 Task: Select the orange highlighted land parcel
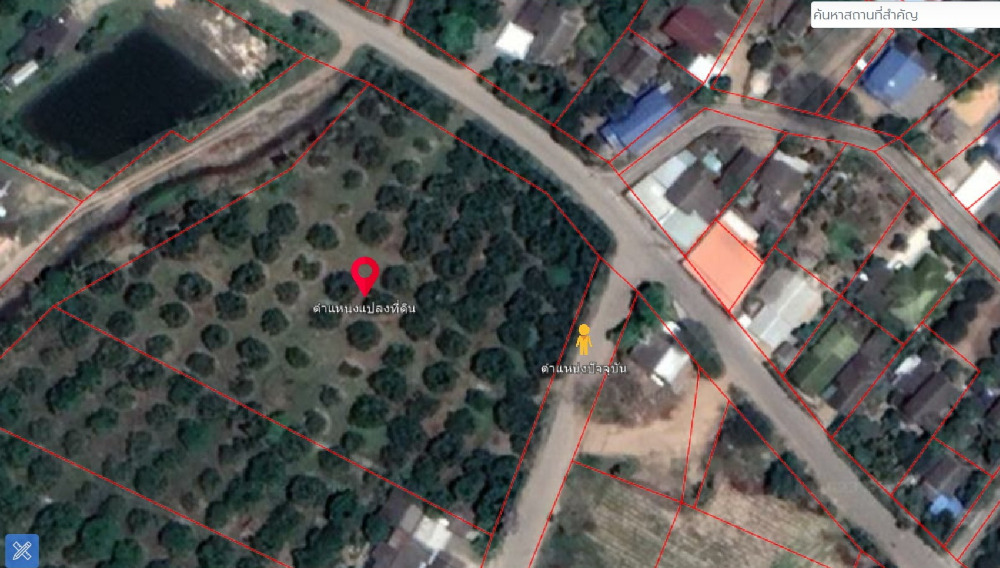(x=723, y=264)
